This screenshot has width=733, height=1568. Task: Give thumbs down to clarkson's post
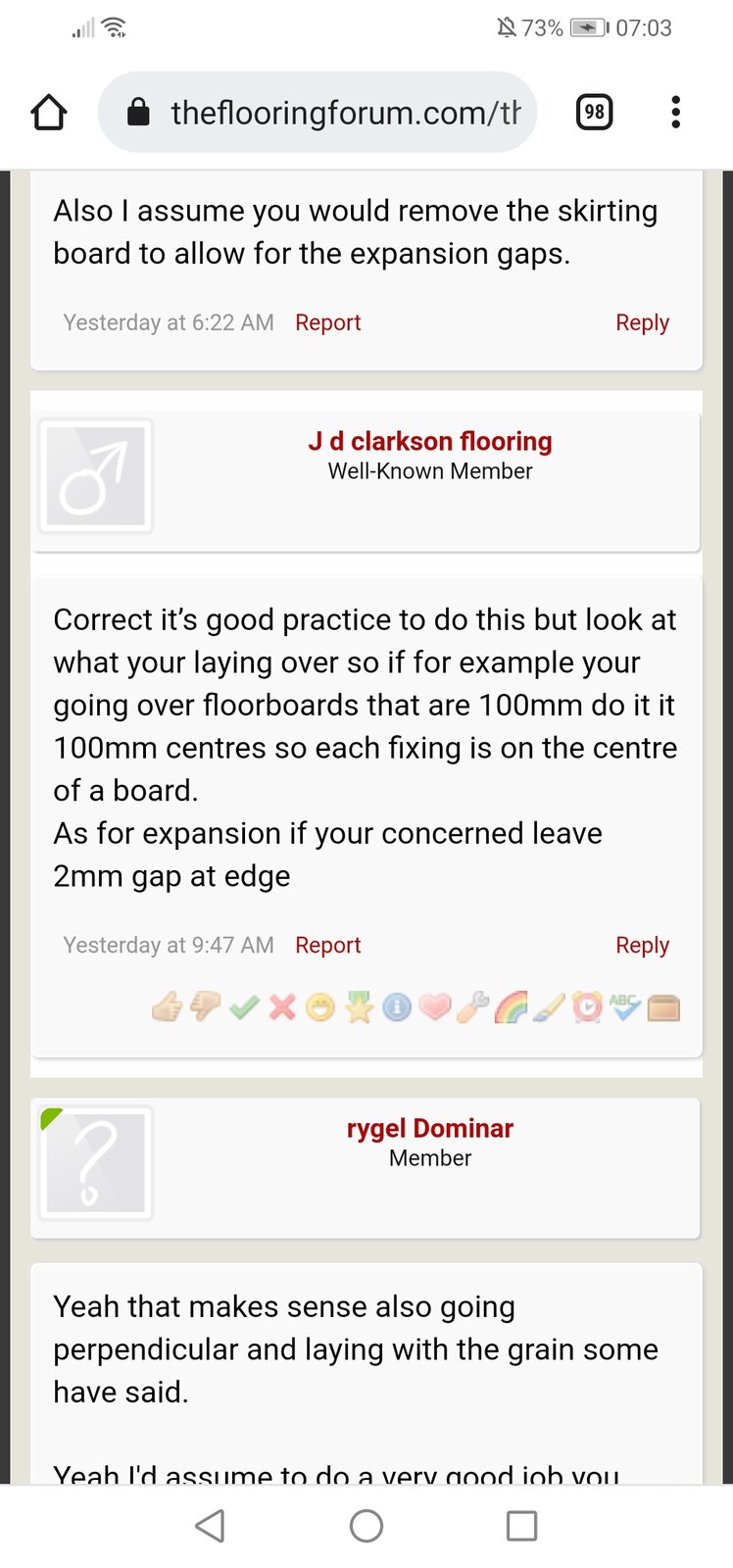(205, 1006)
